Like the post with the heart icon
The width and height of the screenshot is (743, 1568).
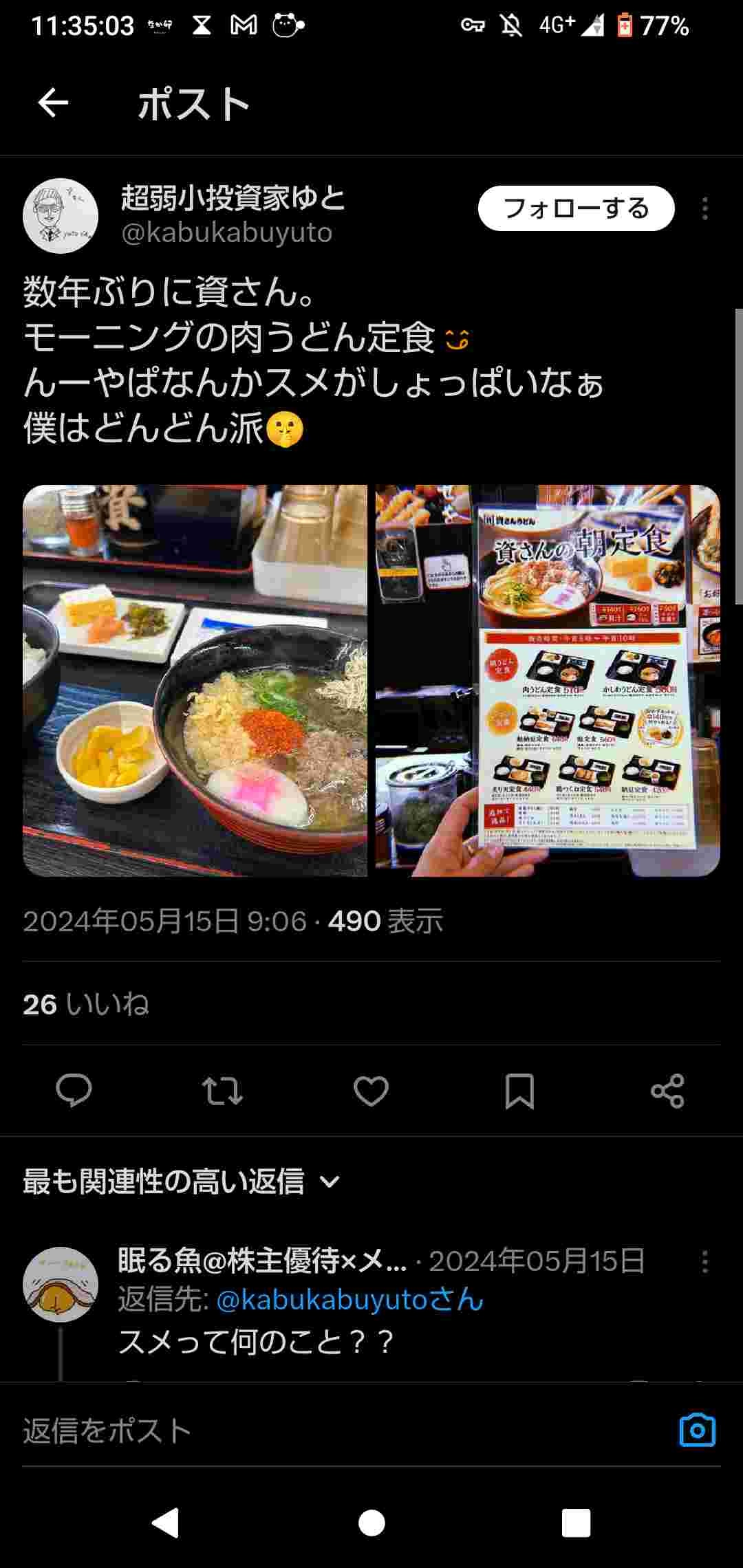[371, 1091]
